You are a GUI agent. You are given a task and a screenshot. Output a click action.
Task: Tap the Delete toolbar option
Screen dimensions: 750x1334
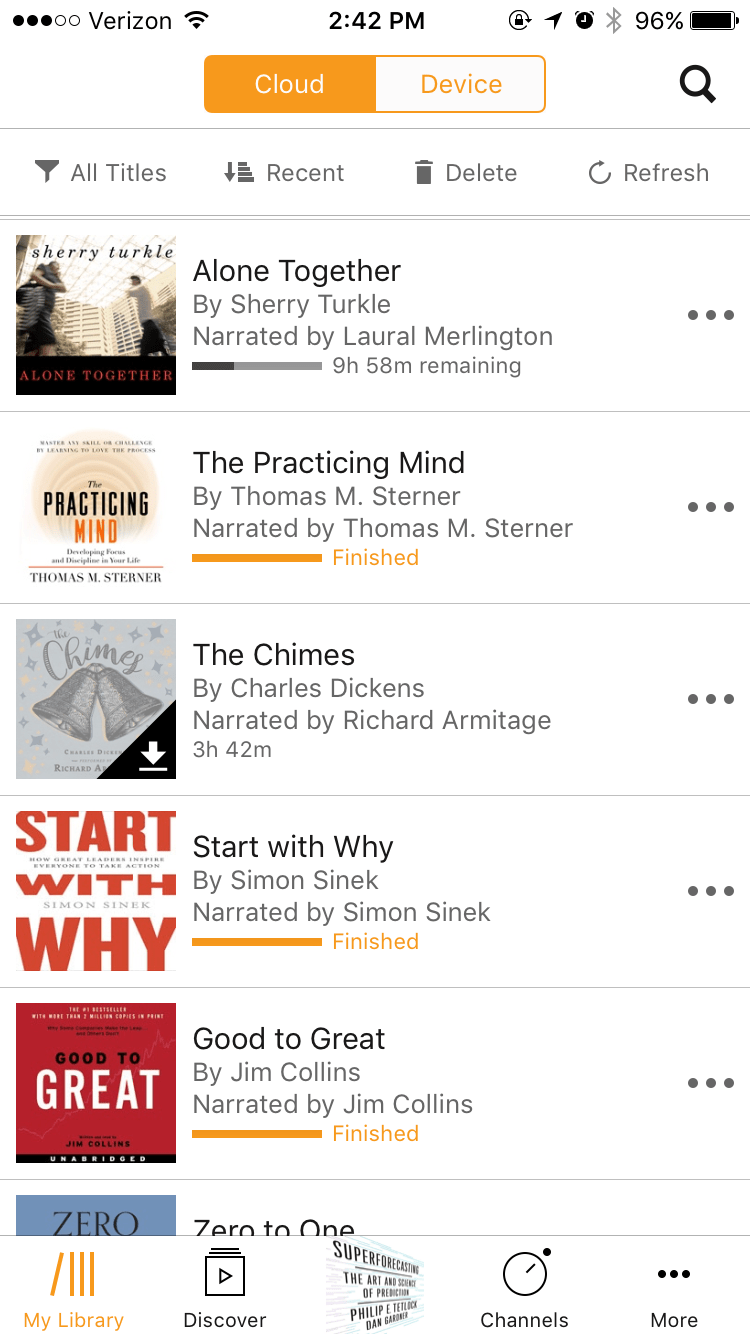click(x=465, y=173)
